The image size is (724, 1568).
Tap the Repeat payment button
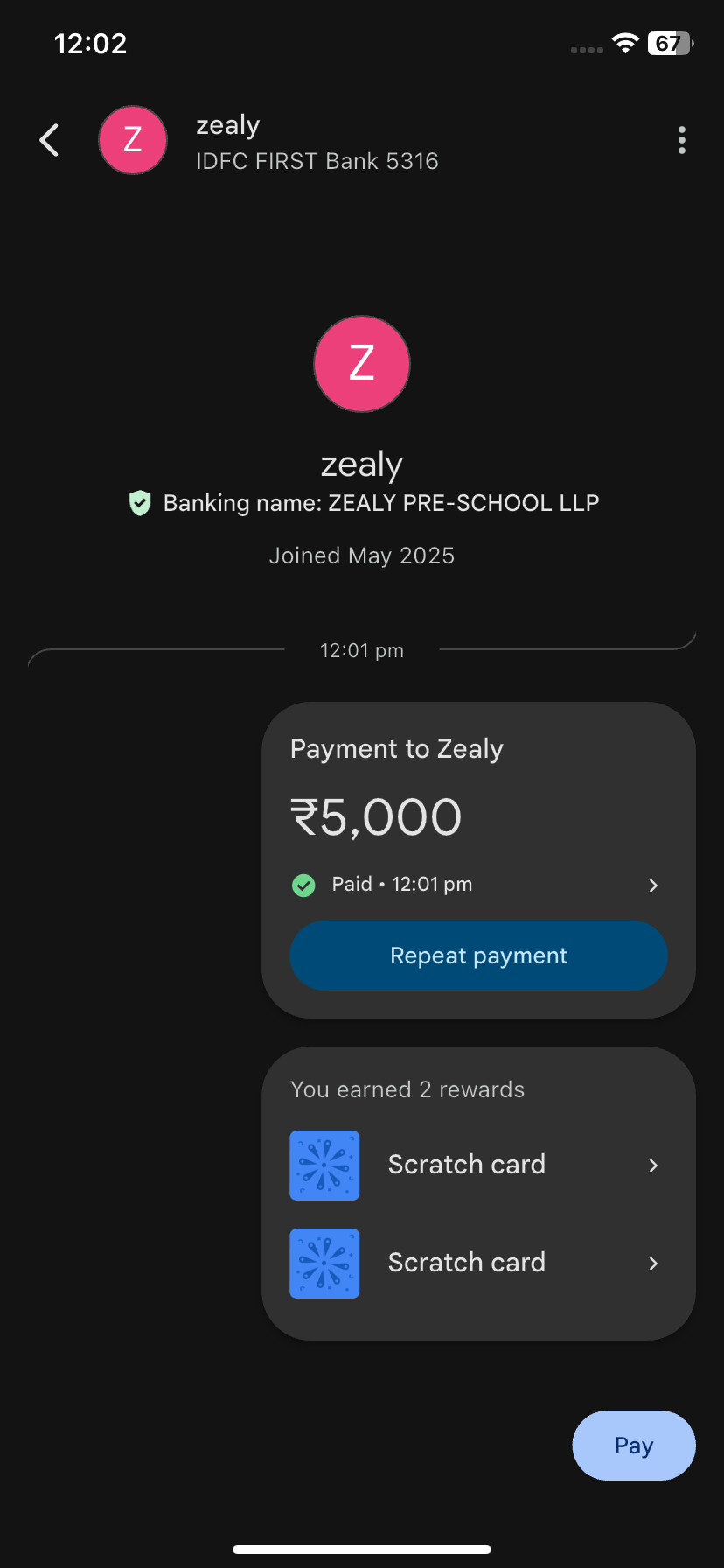click(x=478, y=955)
